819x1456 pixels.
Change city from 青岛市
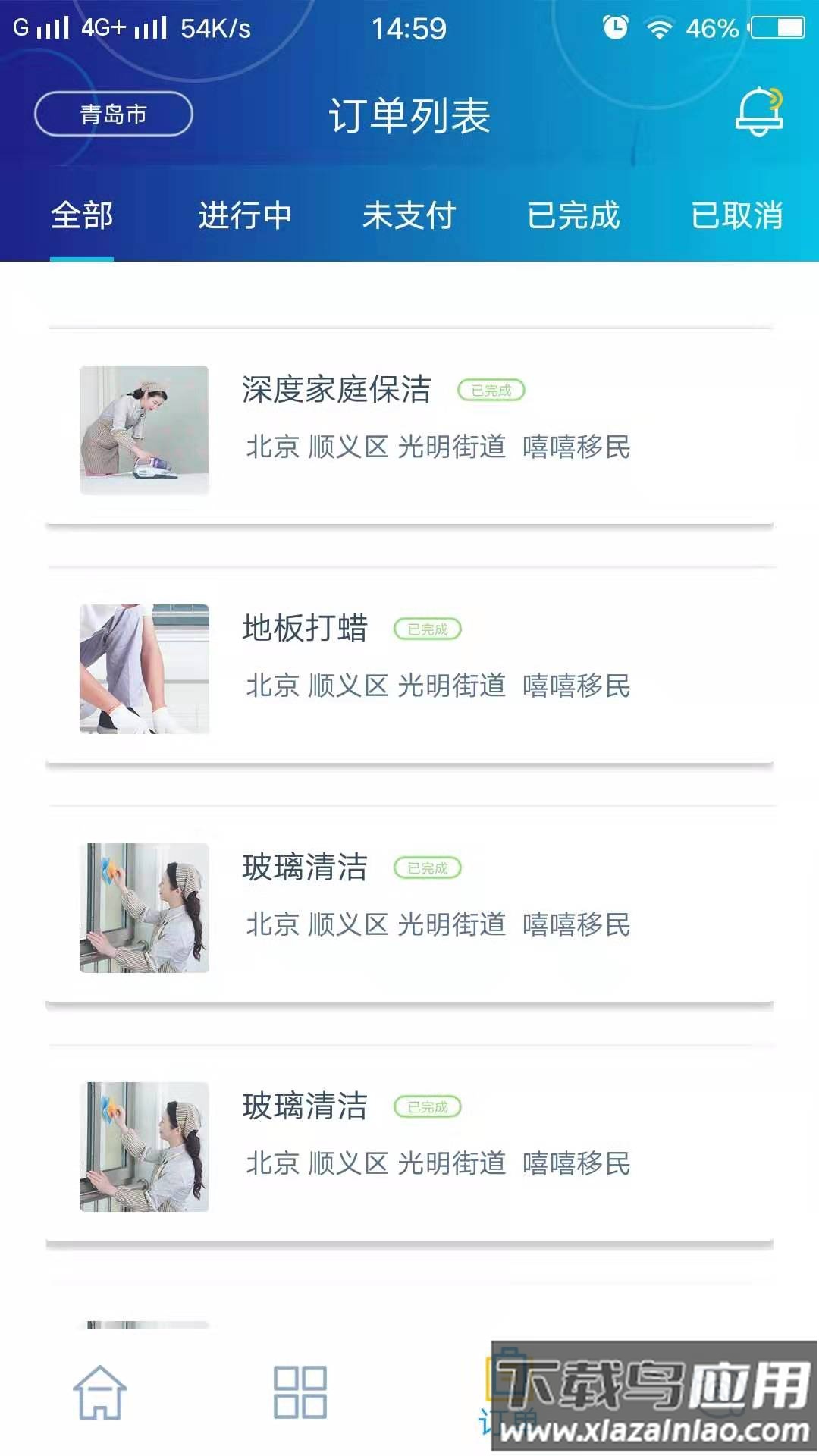[114, 115]
